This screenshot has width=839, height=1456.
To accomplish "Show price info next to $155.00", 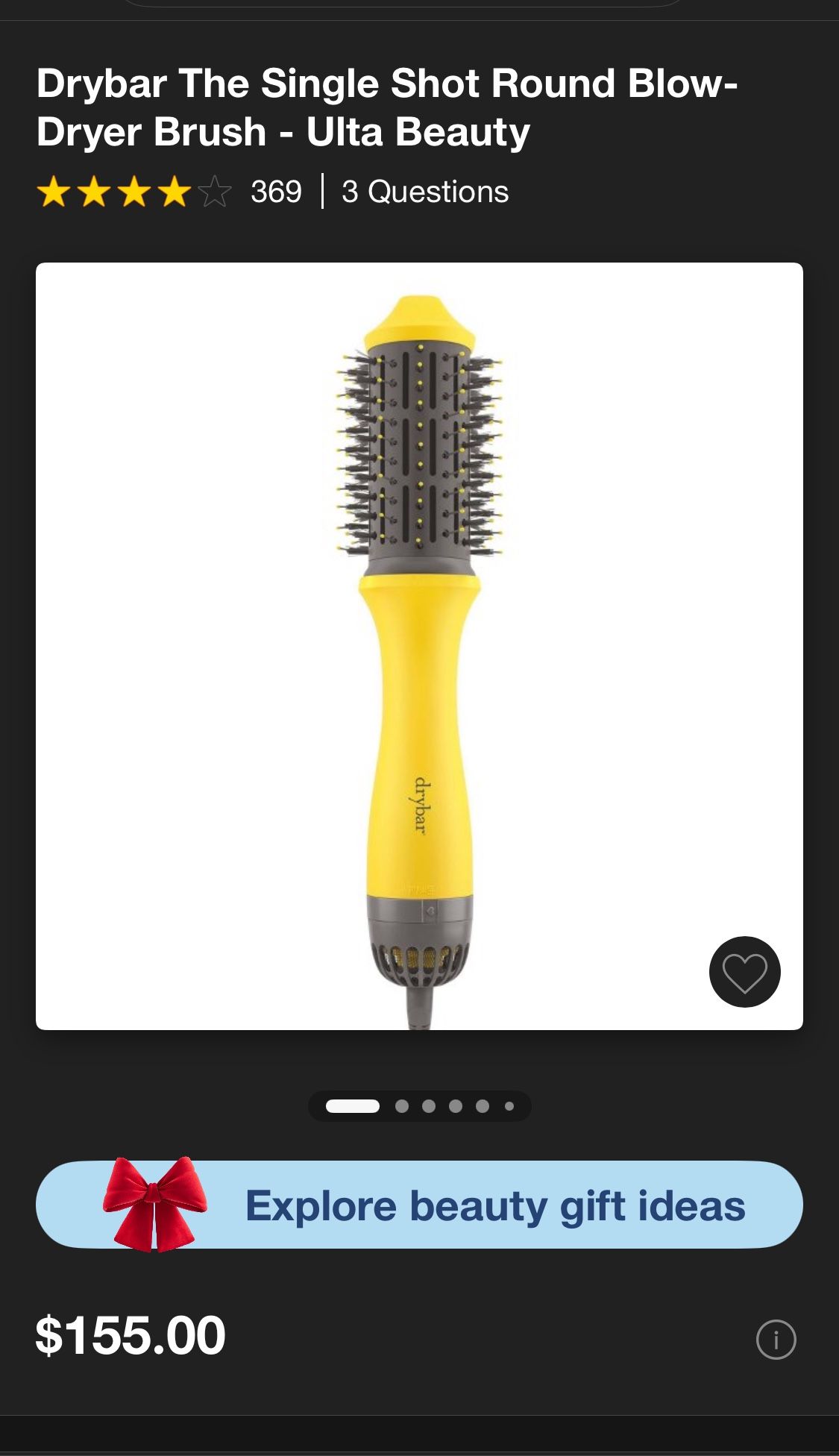I will (776, 1340).
